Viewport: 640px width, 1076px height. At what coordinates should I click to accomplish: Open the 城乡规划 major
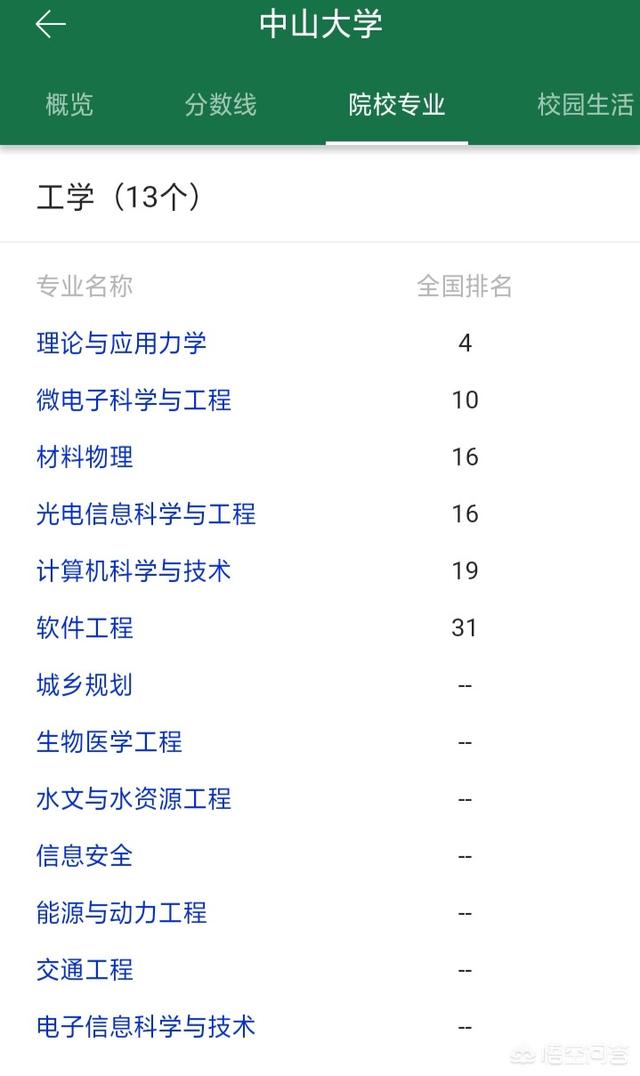pyautogui.click(x=84, y=685)
